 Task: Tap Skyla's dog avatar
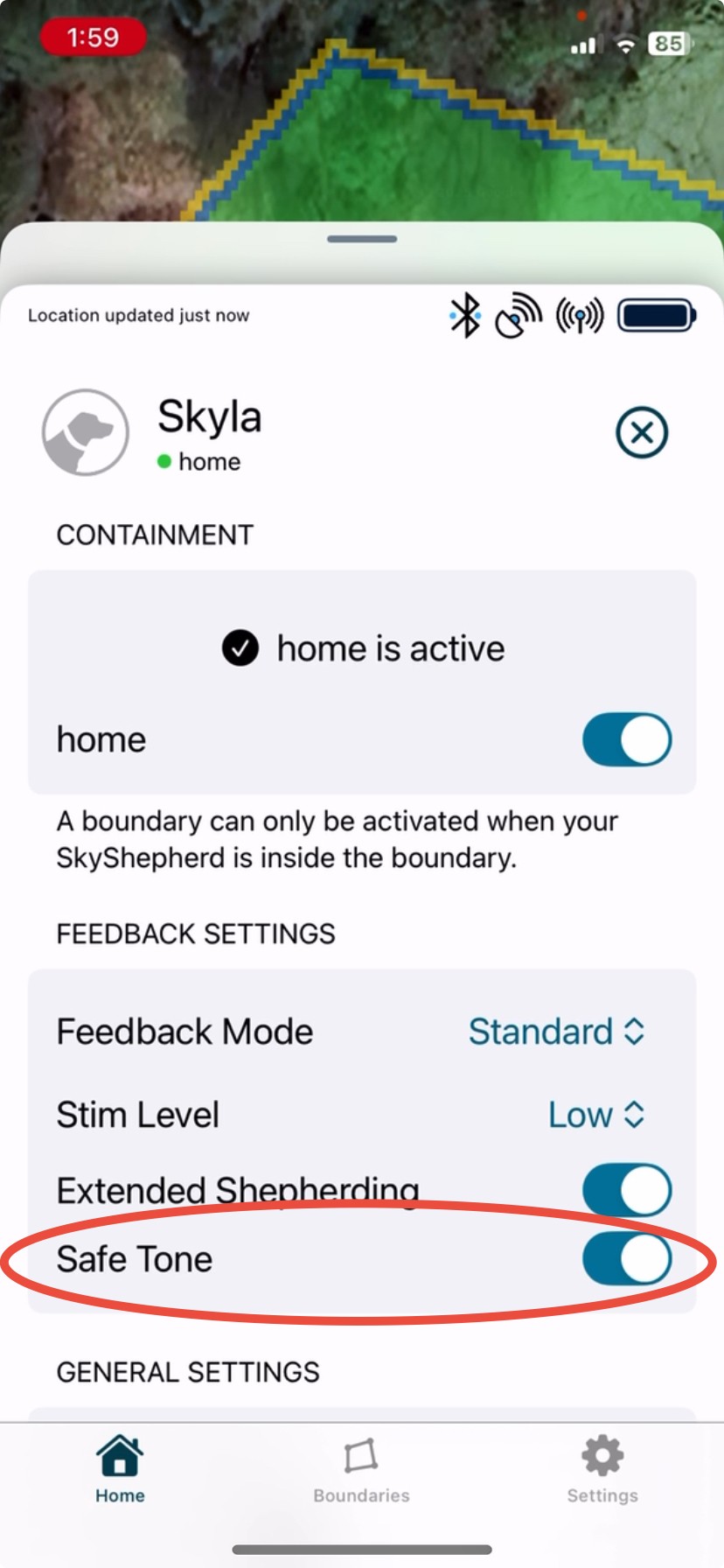(x=86, y=432)
